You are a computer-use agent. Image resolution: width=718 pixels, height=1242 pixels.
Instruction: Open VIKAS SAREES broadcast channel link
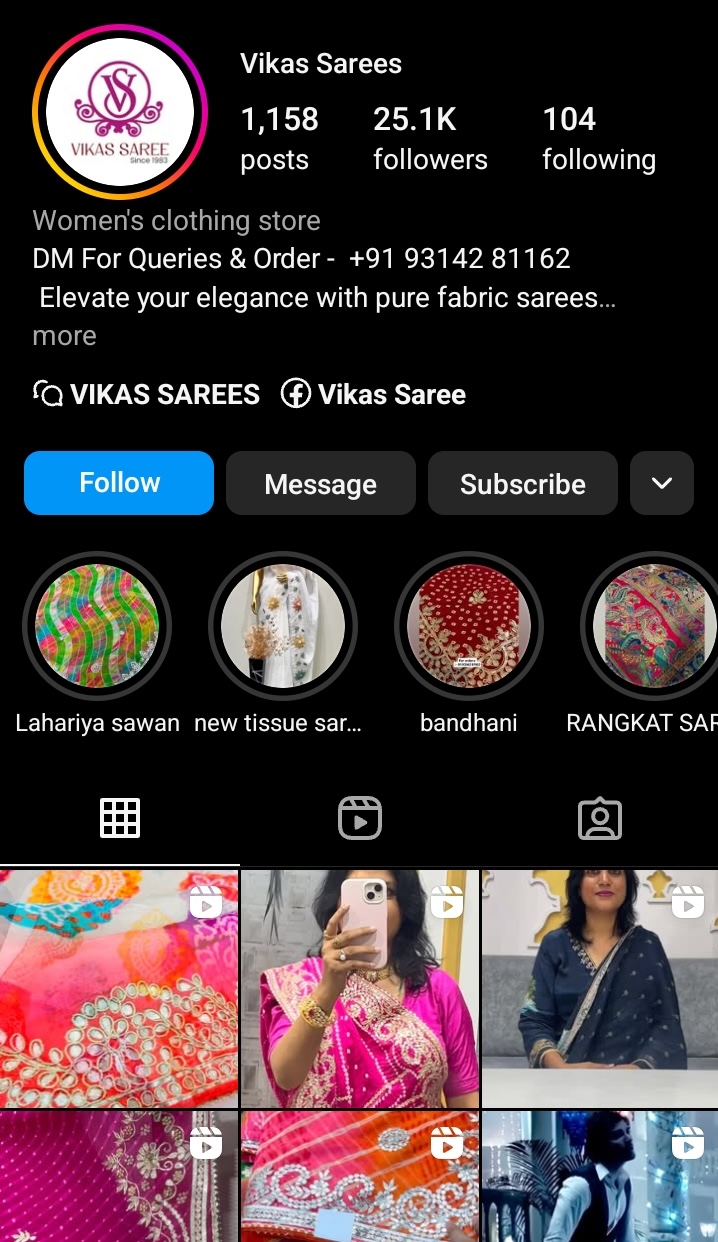pos(147,394)
